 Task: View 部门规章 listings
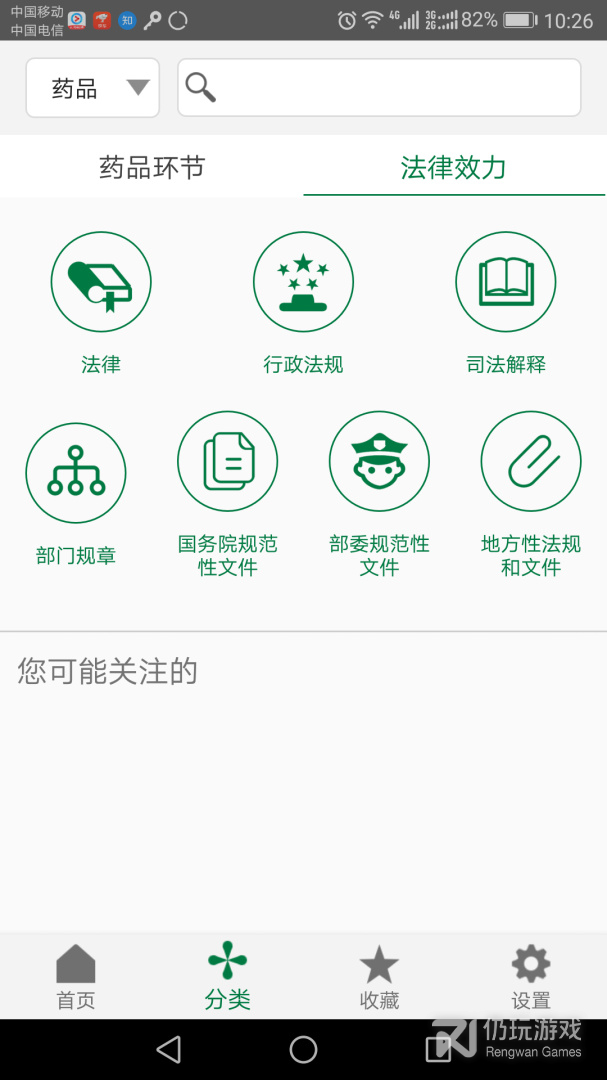[x=76, y=475]
